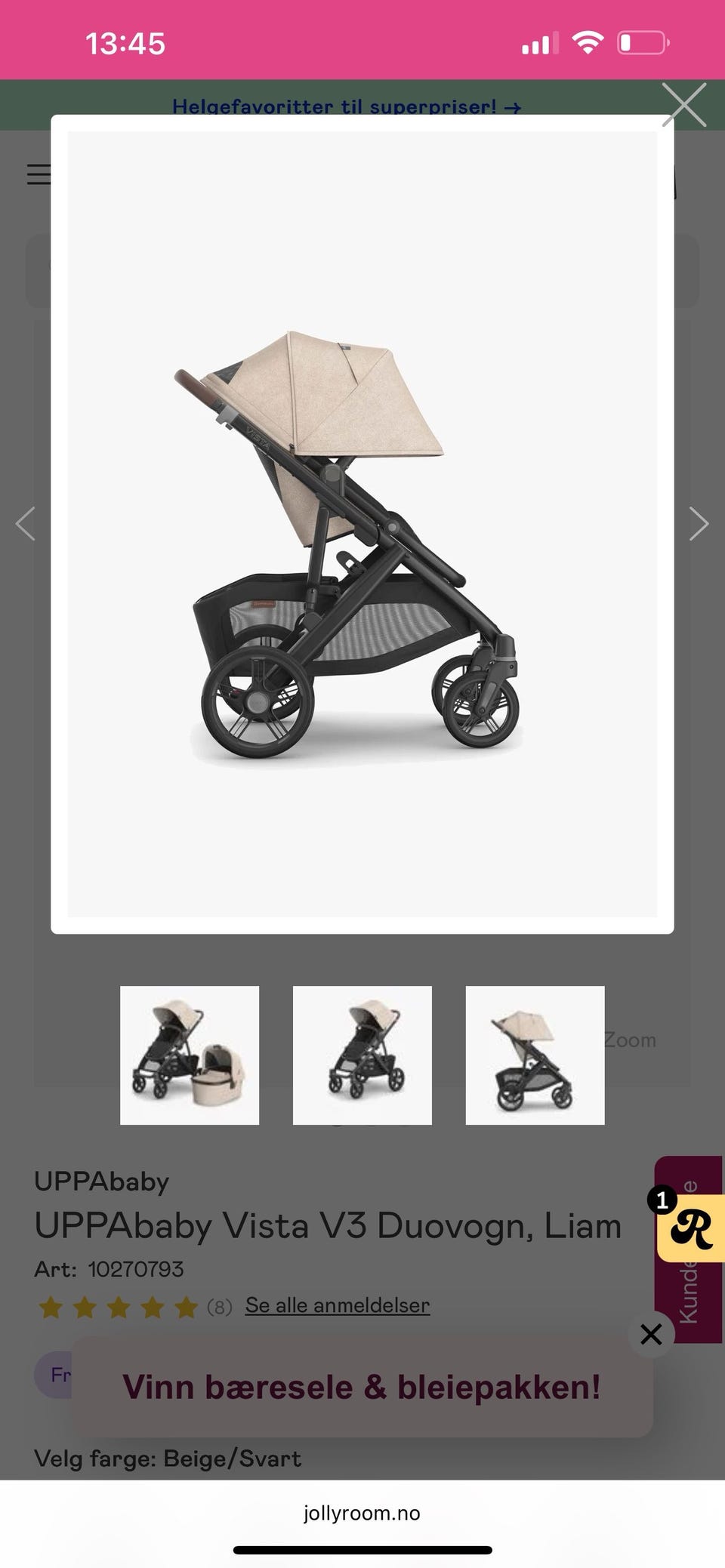725x1568 pixels.
Task: Dismiss the Vinn bæresele & bleiepakken banner
Action: click(651, 1334)
